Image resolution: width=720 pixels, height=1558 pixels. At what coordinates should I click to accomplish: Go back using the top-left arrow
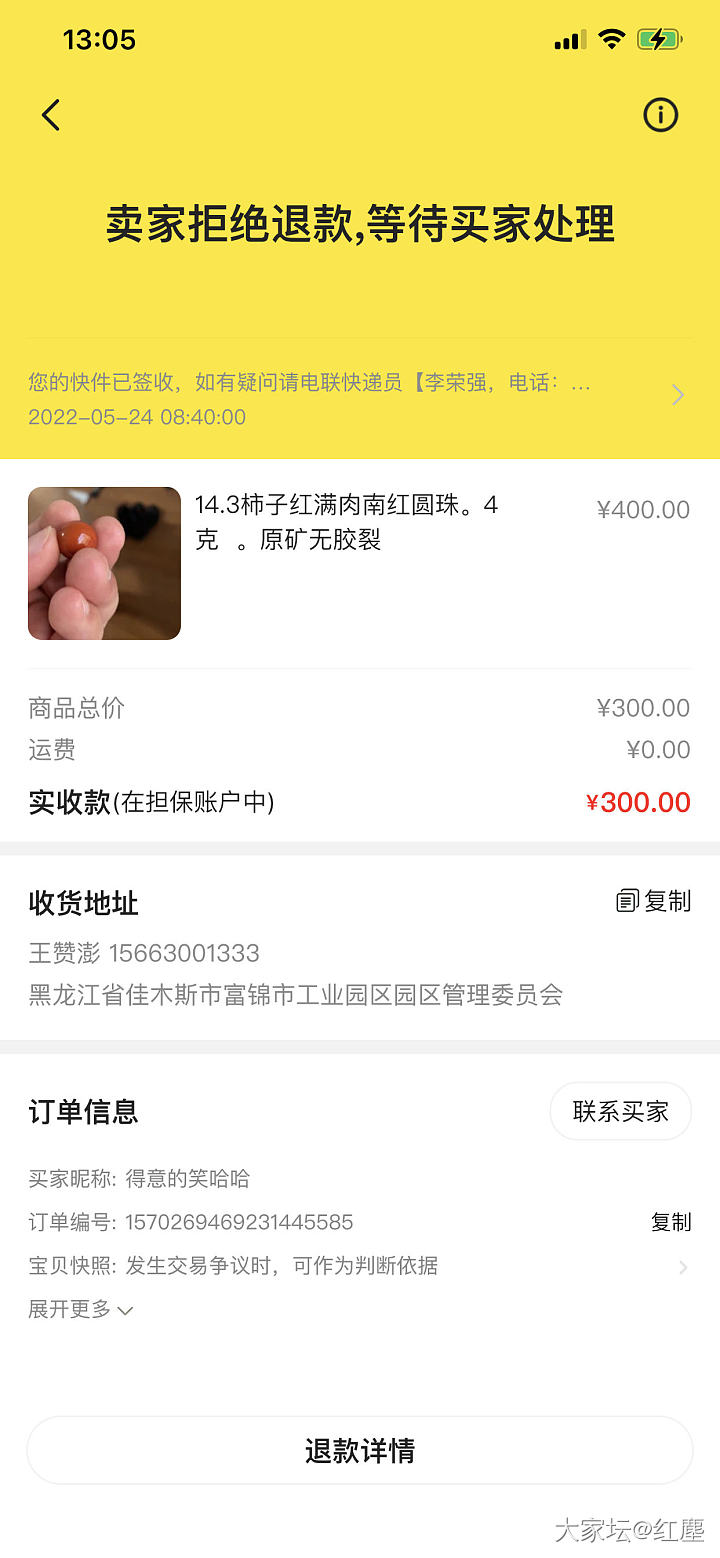[51, 115]
